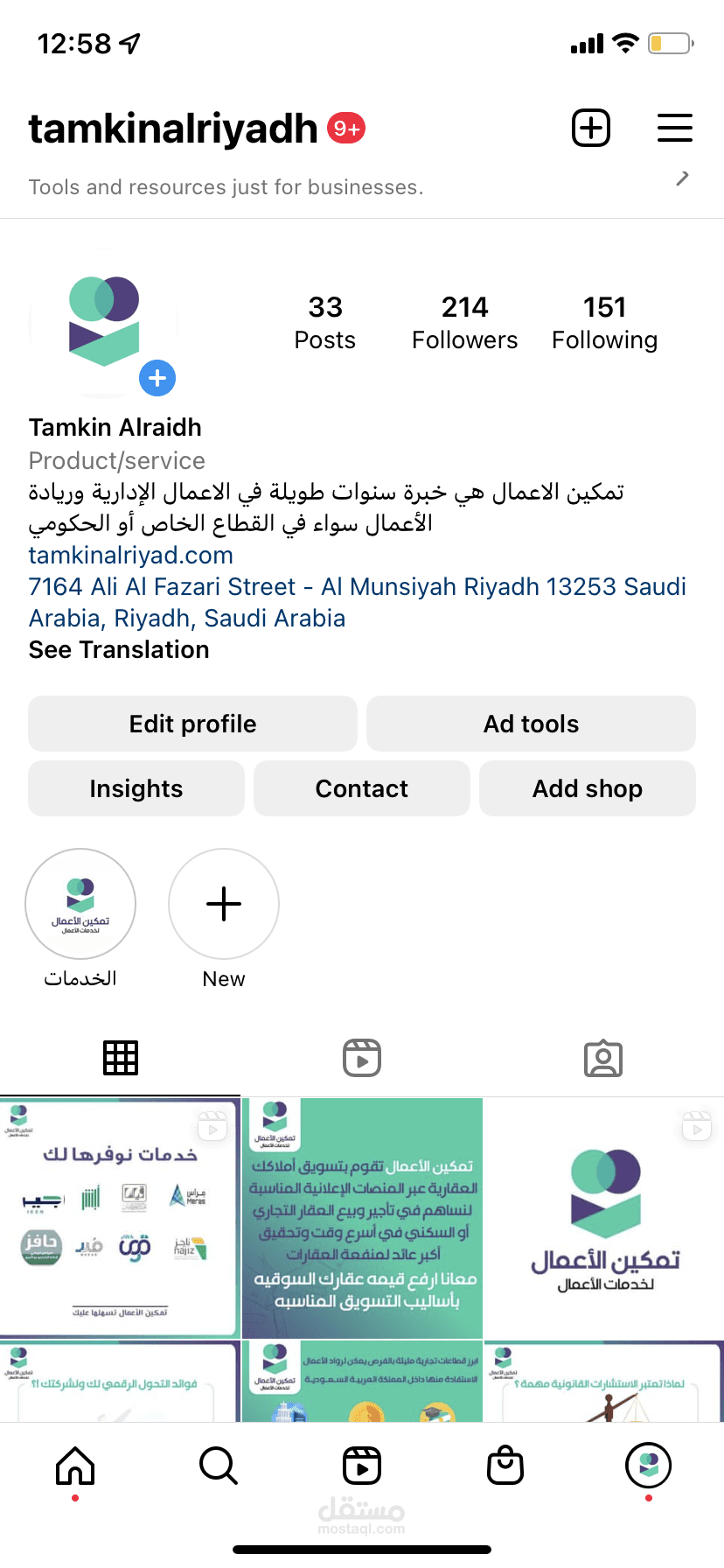
Task: Switch to the tagged photos tab
Action: (603, 1058)
